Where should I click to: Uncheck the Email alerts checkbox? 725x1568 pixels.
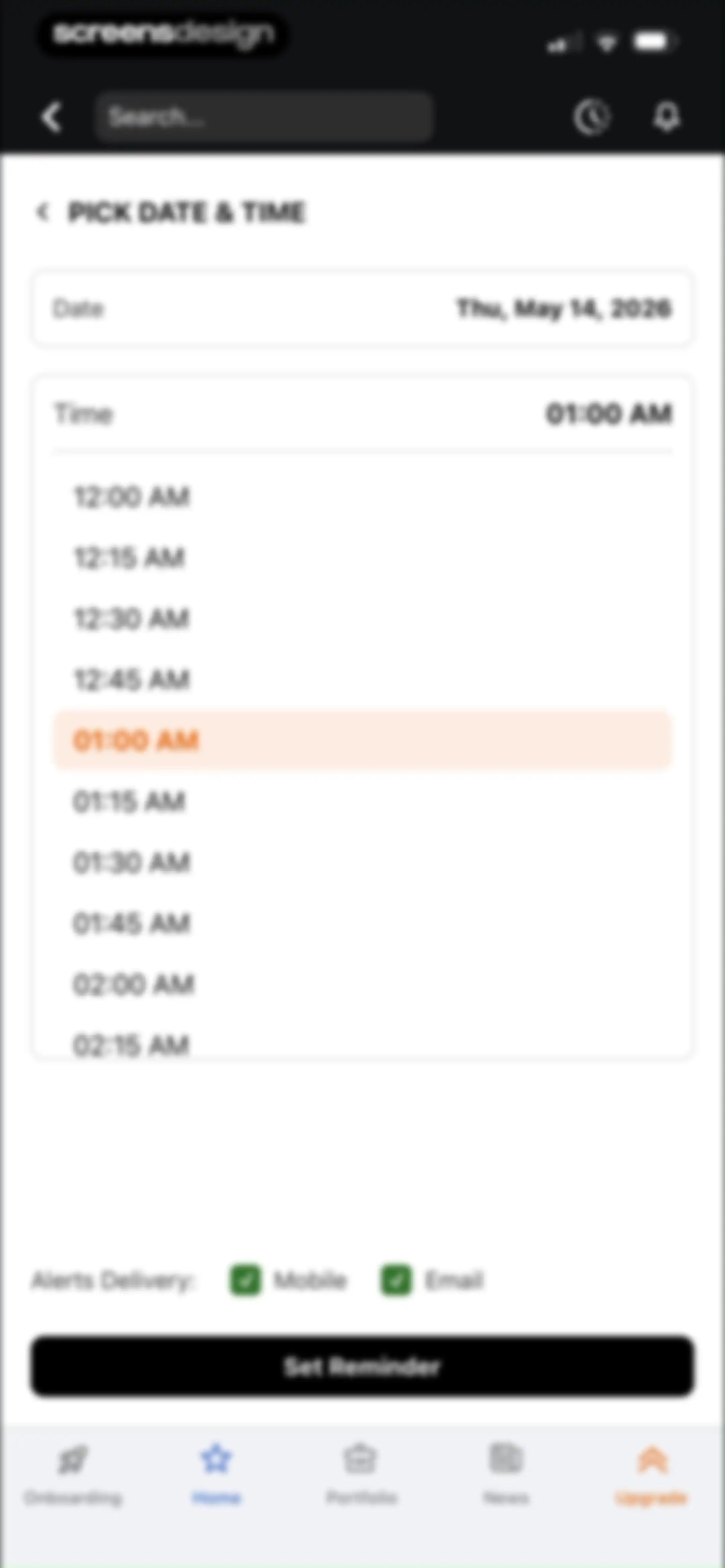click(x=396, y=1280)
